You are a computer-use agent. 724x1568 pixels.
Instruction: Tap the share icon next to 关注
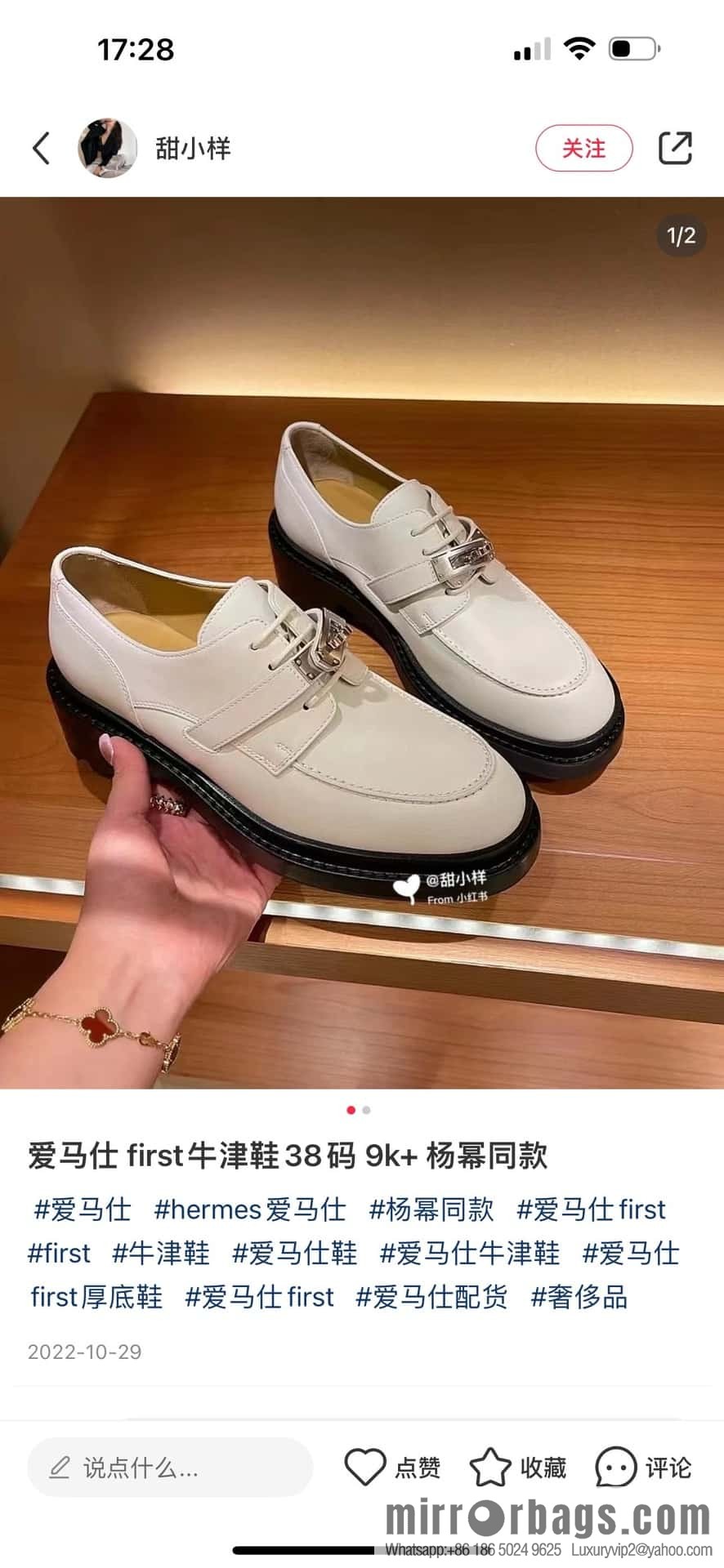click(x=676, y=148)
